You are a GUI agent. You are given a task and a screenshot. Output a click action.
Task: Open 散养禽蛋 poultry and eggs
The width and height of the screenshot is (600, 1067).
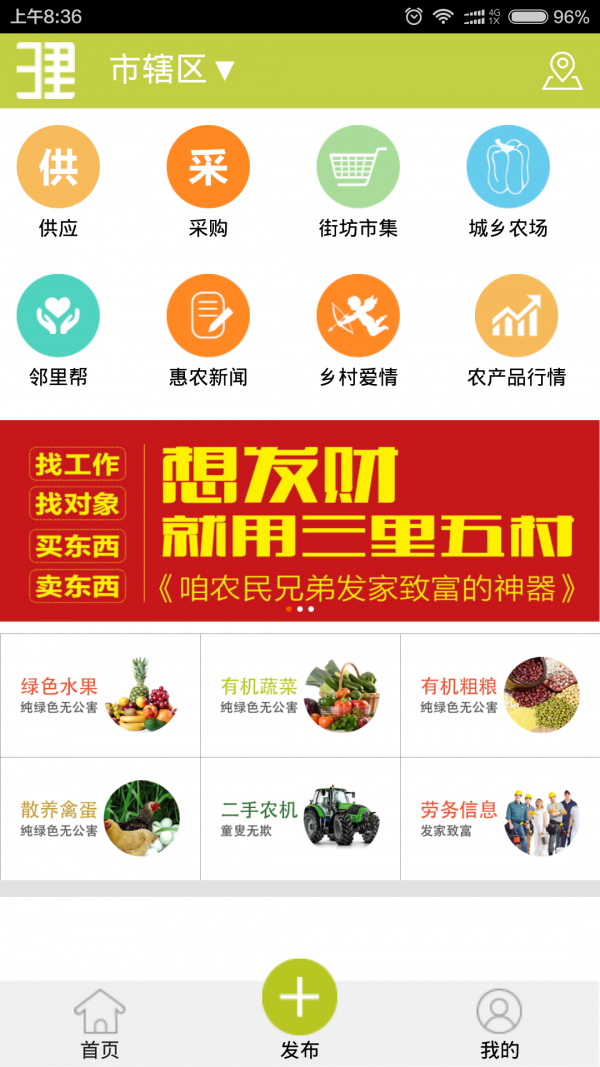point(100,818)
